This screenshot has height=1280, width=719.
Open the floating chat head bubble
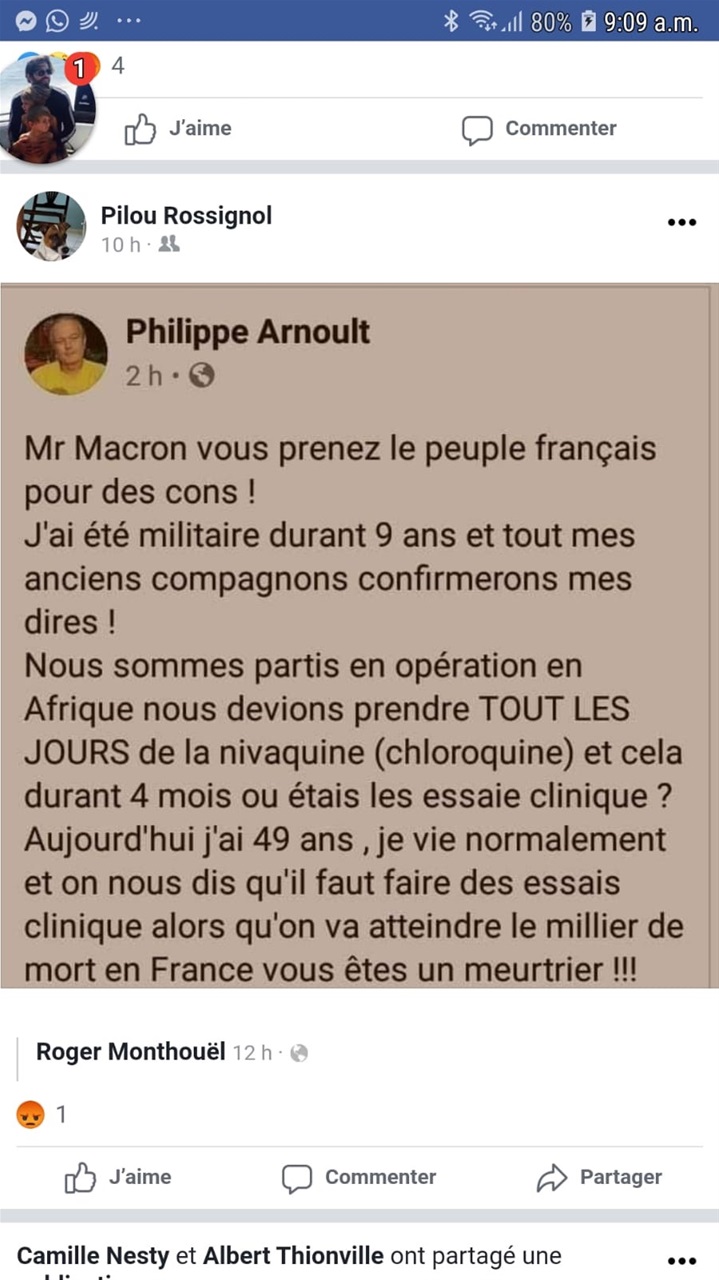pos(48,105)
